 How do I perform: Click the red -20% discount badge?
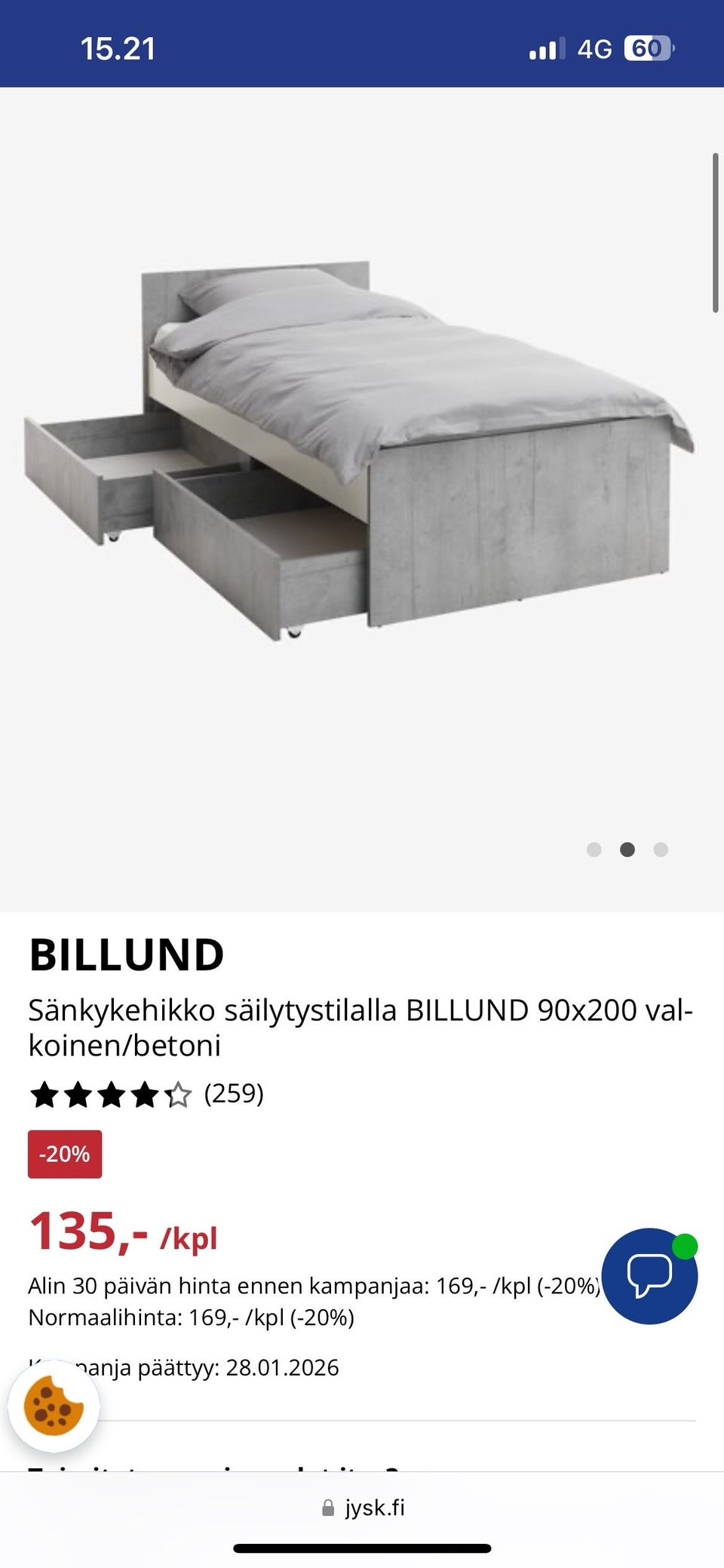(64, 1154)
